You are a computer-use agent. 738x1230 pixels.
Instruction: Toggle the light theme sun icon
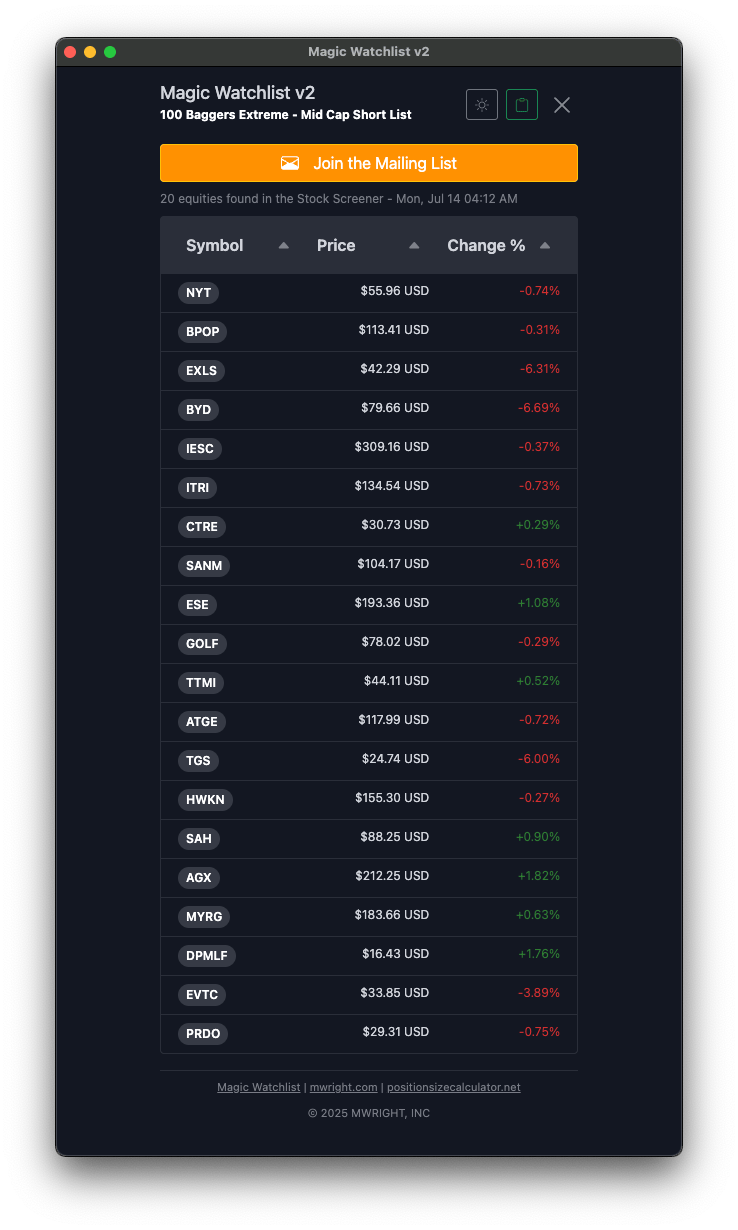coord(482,105)
